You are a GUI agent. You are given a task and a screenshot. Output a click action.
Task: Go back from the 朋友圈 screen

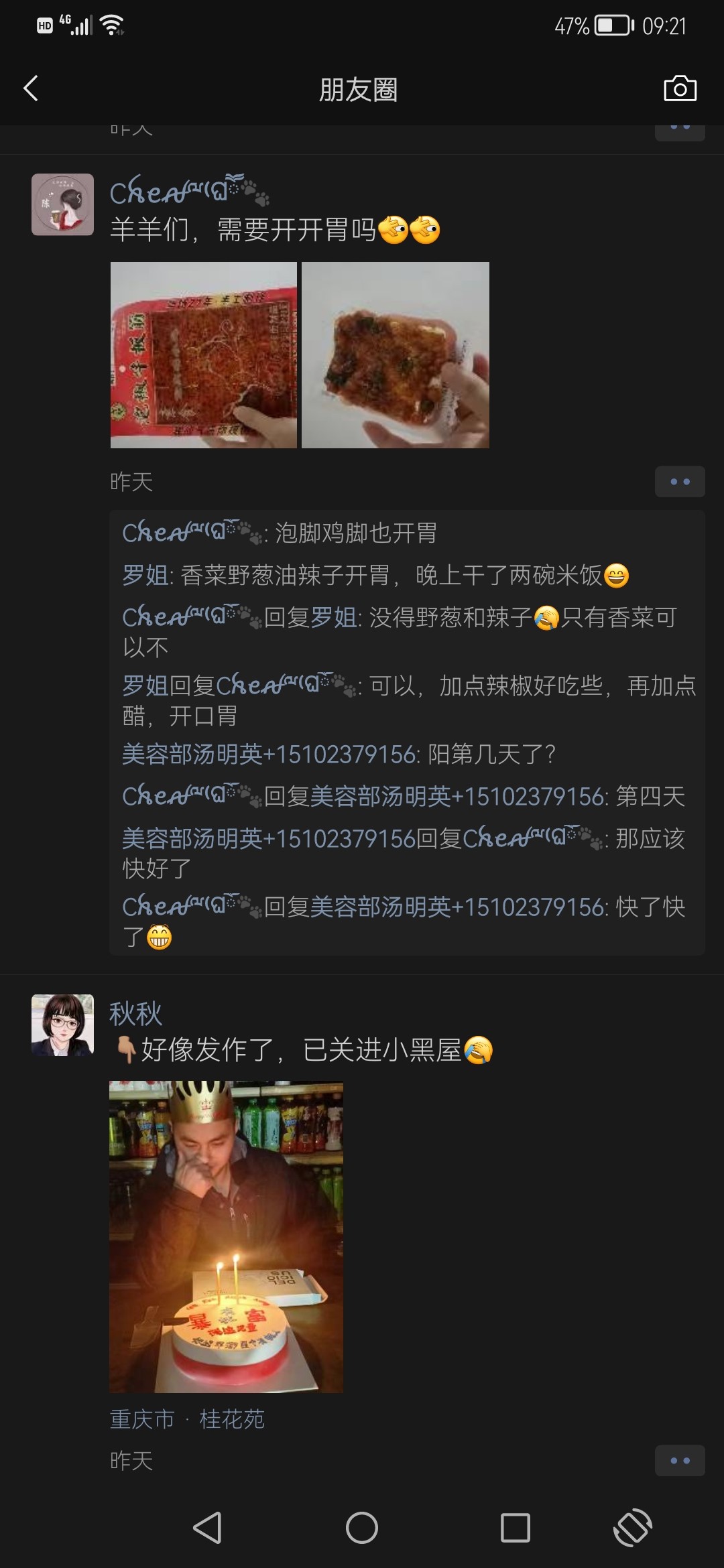(31, 88)
